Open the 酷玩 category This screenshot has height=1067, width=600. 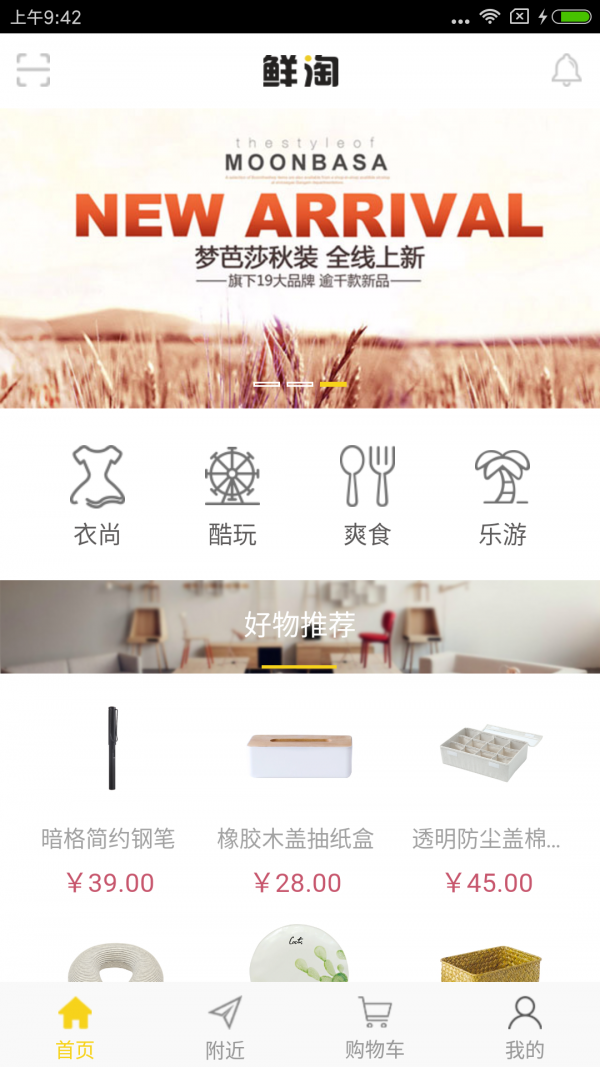tap(232, 495)
